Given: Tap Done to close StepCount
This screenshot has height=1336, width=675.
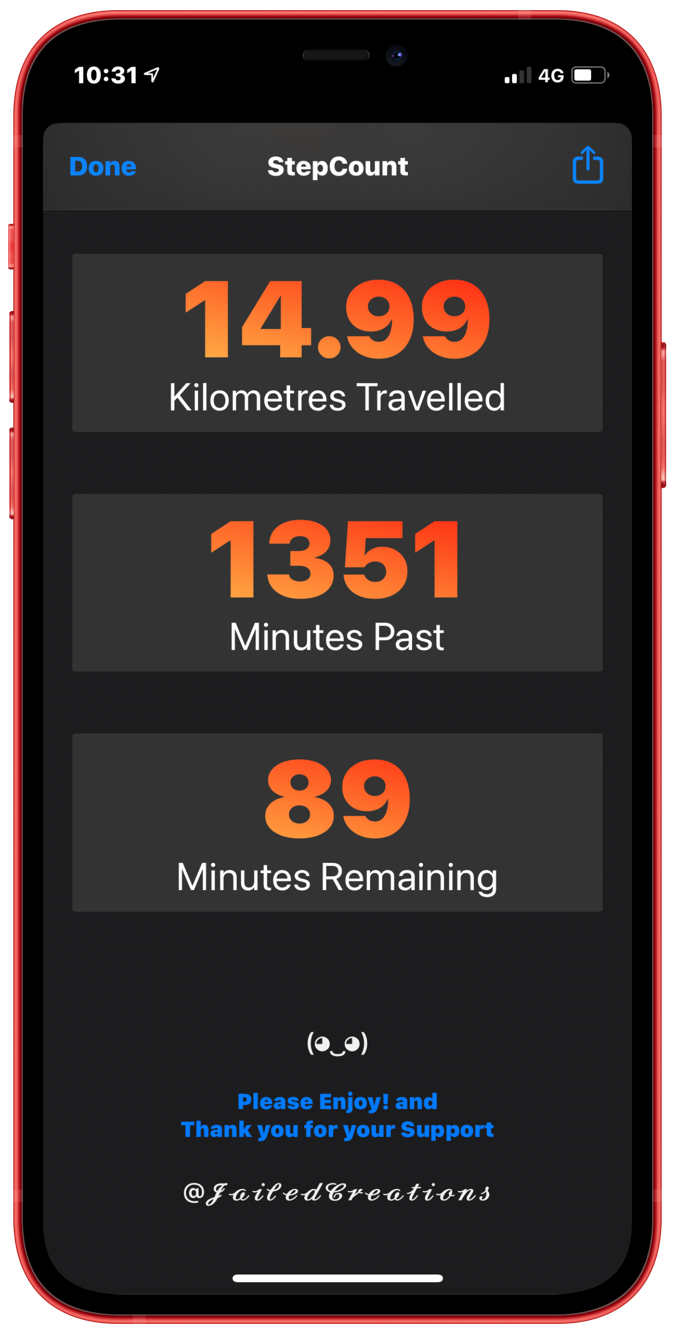Looking at the screenshot, I should click(x=103, y=167).
